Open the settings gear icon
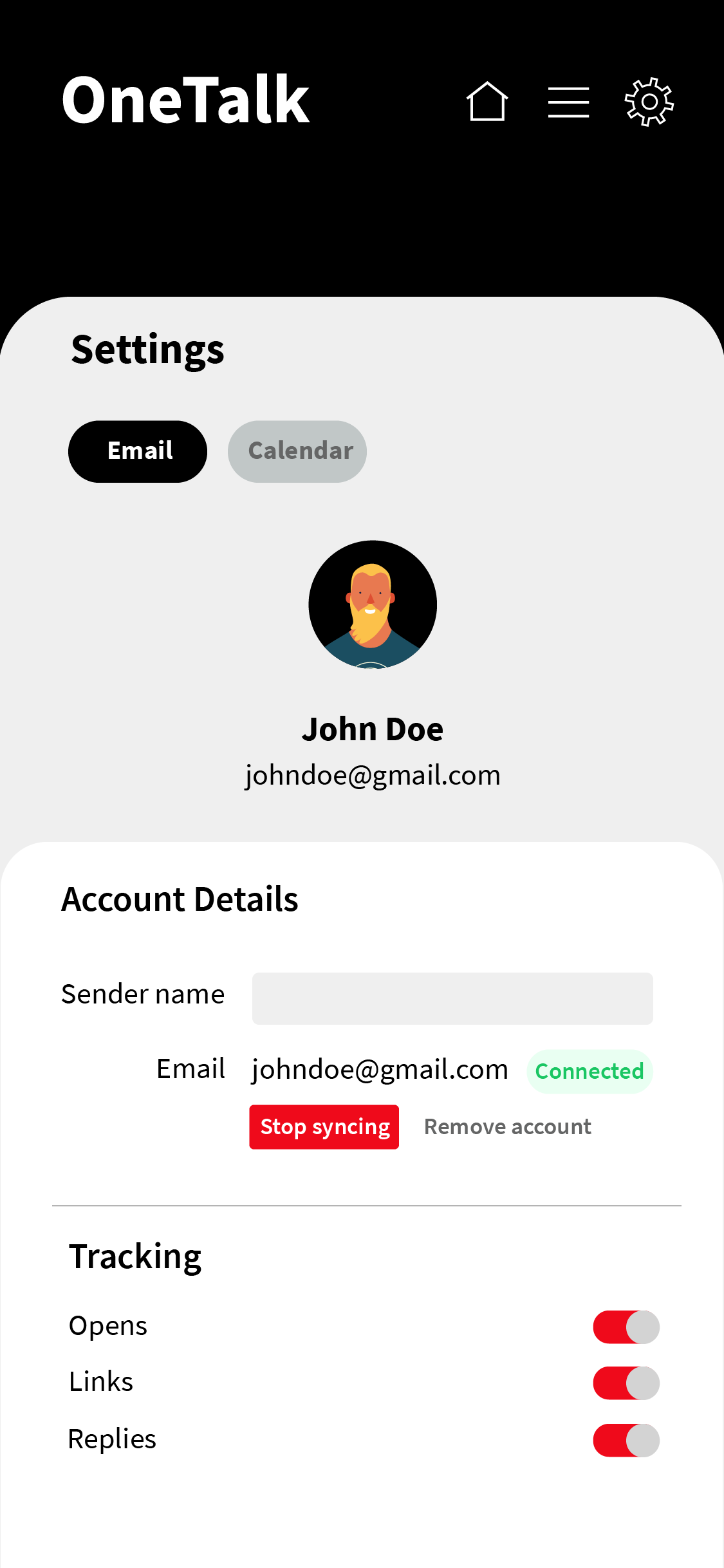This screenshot has height=1568, width=724. (649, 102)
